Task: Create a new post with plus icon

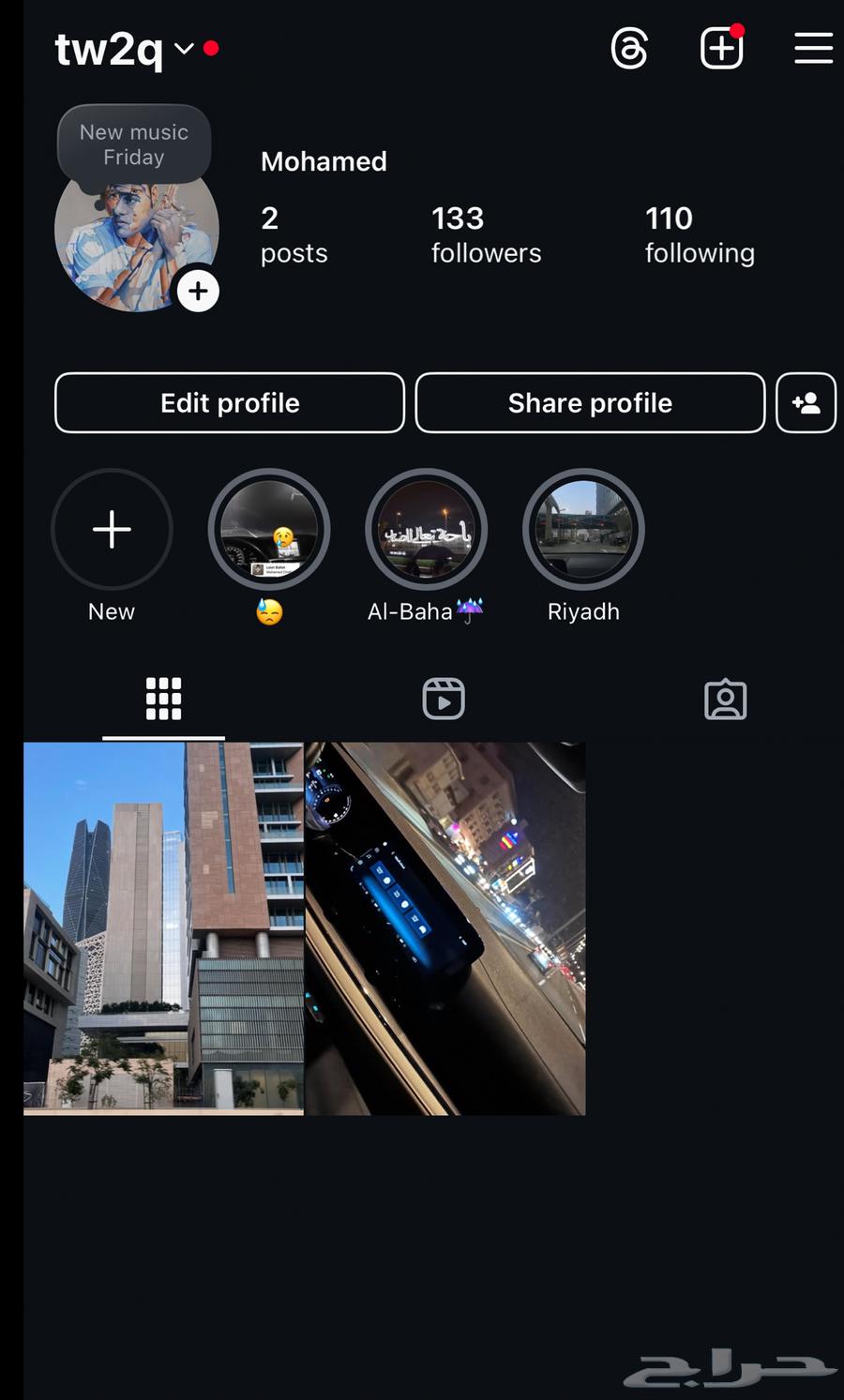Action: coord(722,49)
